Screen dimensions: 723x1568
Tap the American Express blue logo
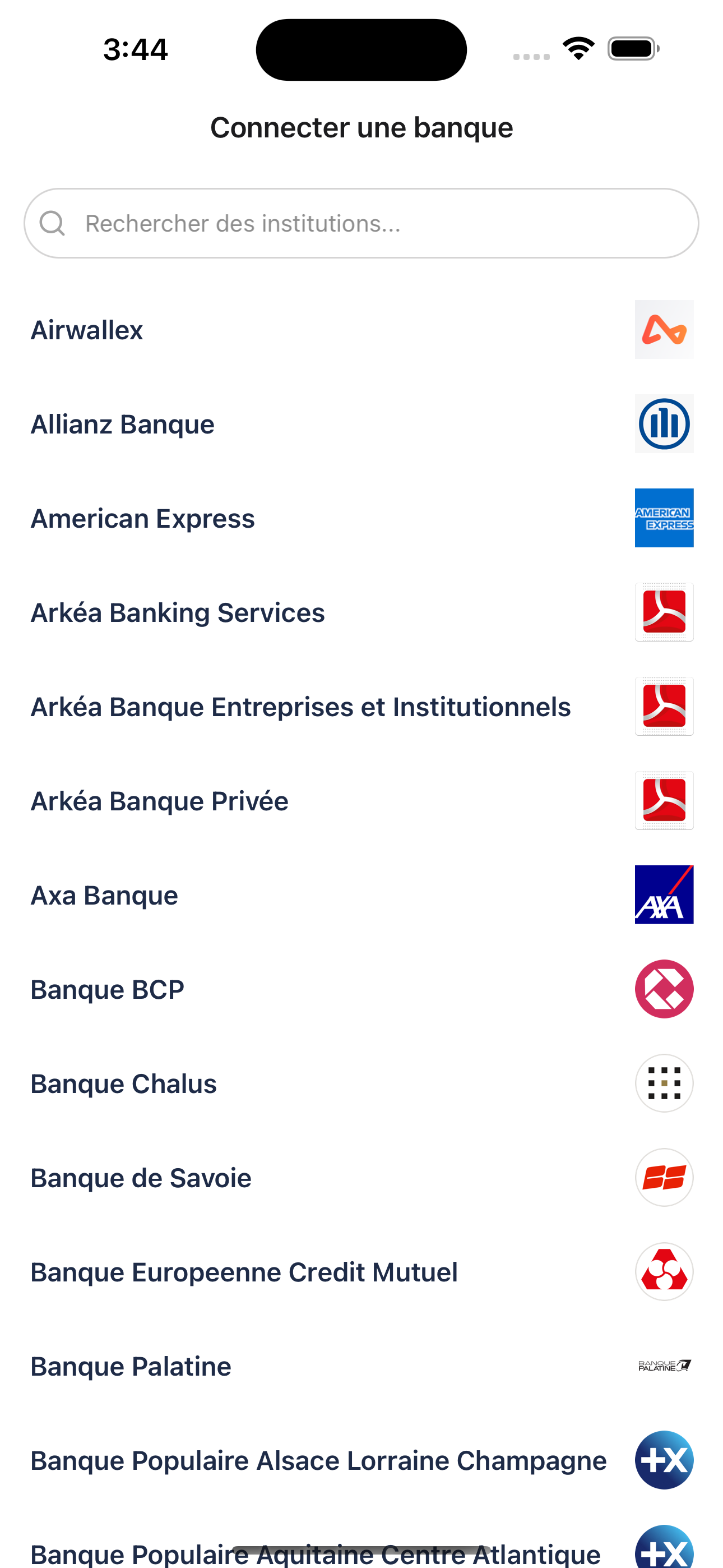(x=664, y=518)
